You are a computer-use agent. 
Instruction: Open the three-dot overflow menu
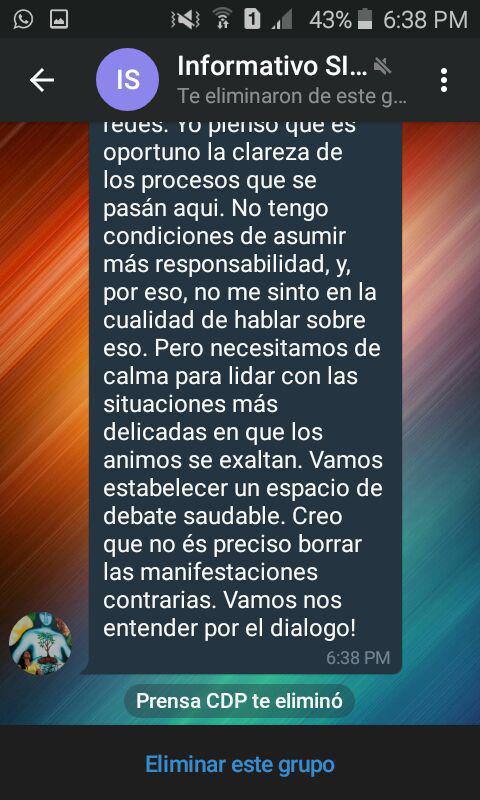pos(444,80)
